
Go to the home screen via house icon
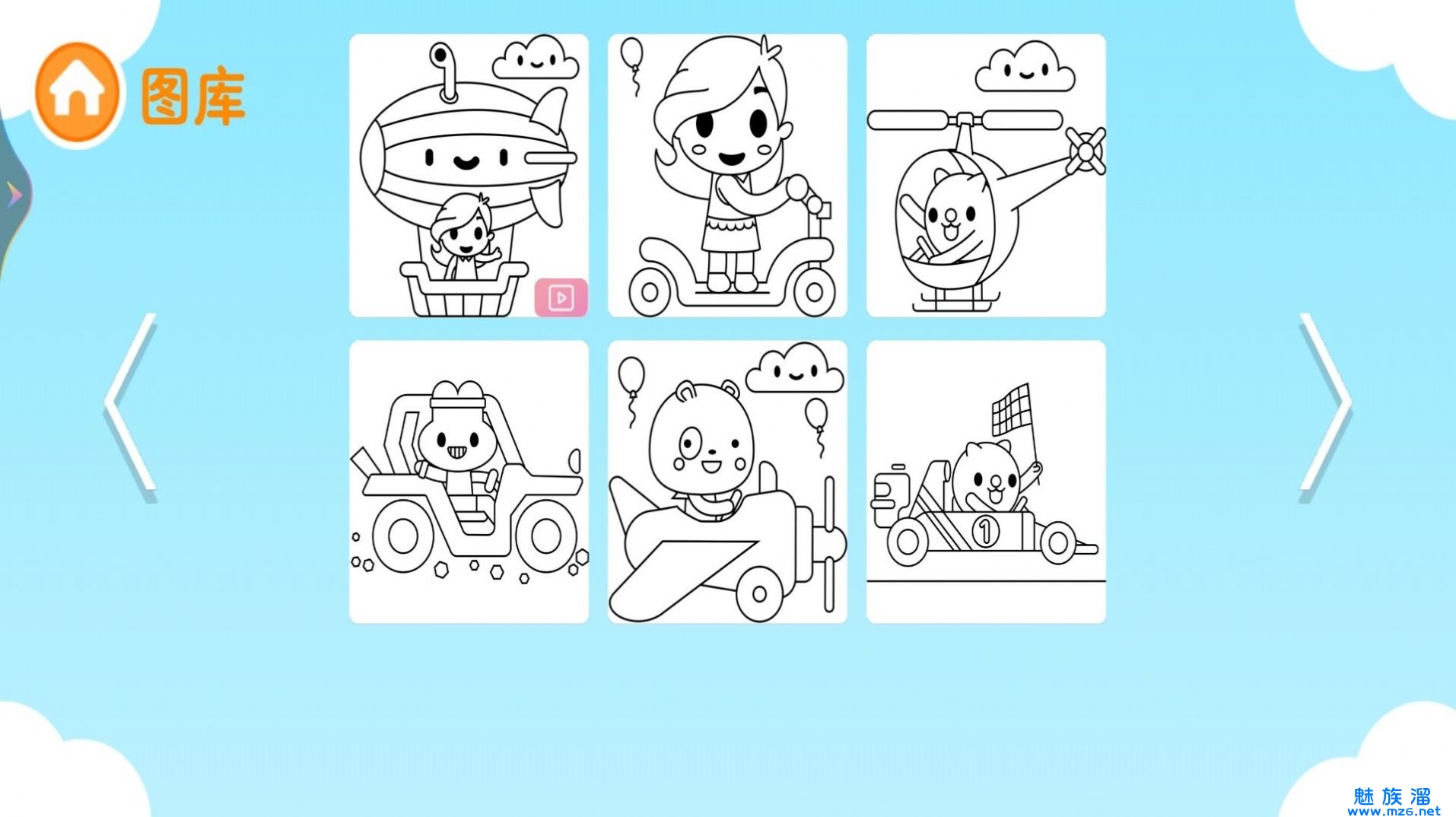pyautogui.click(x=77, y=93)
